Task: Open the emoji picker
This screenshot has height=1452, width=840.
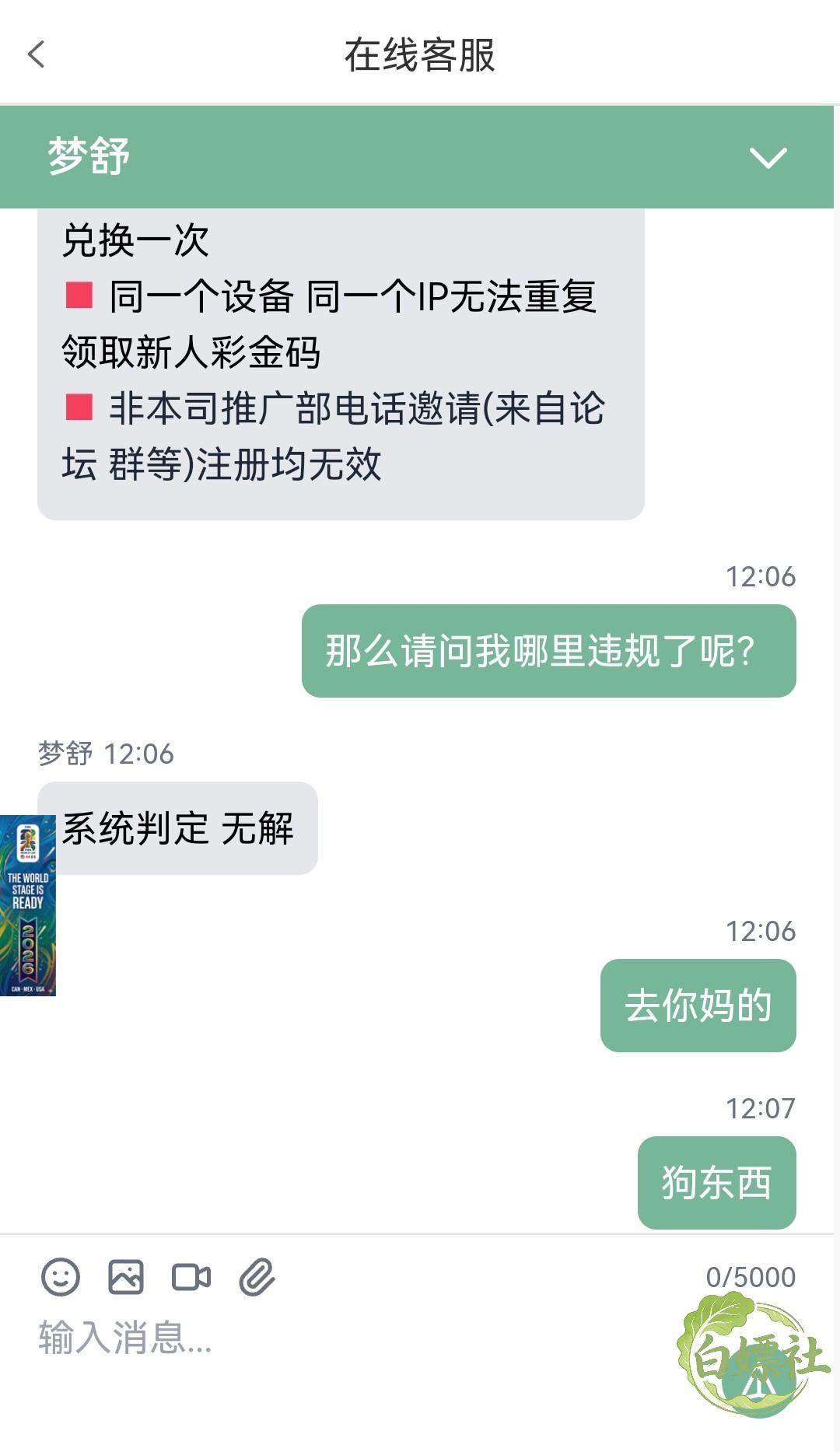Action: (x=61, y=1277)
